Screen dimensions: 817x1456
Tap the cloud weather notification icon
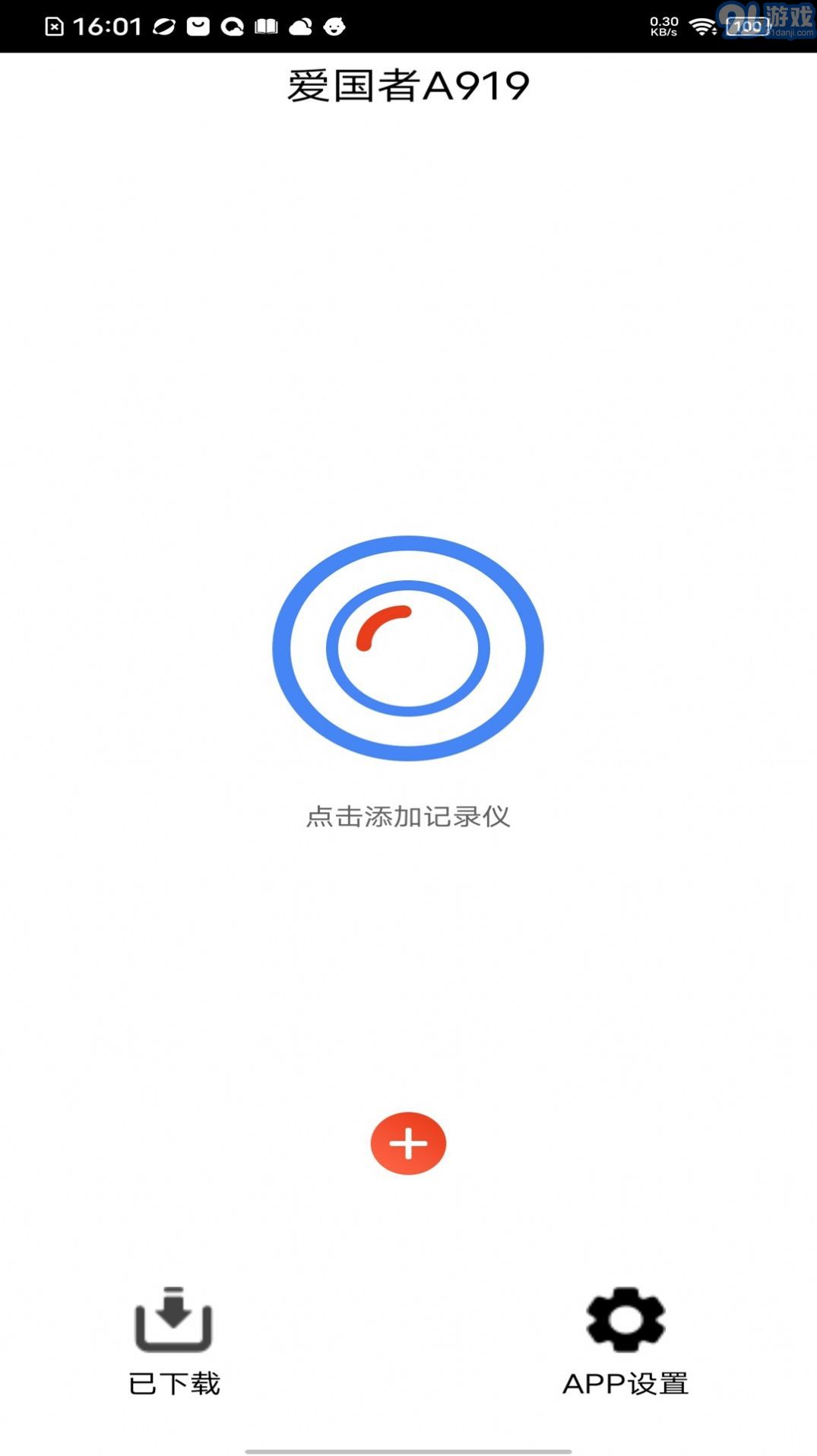pos(301,25)
